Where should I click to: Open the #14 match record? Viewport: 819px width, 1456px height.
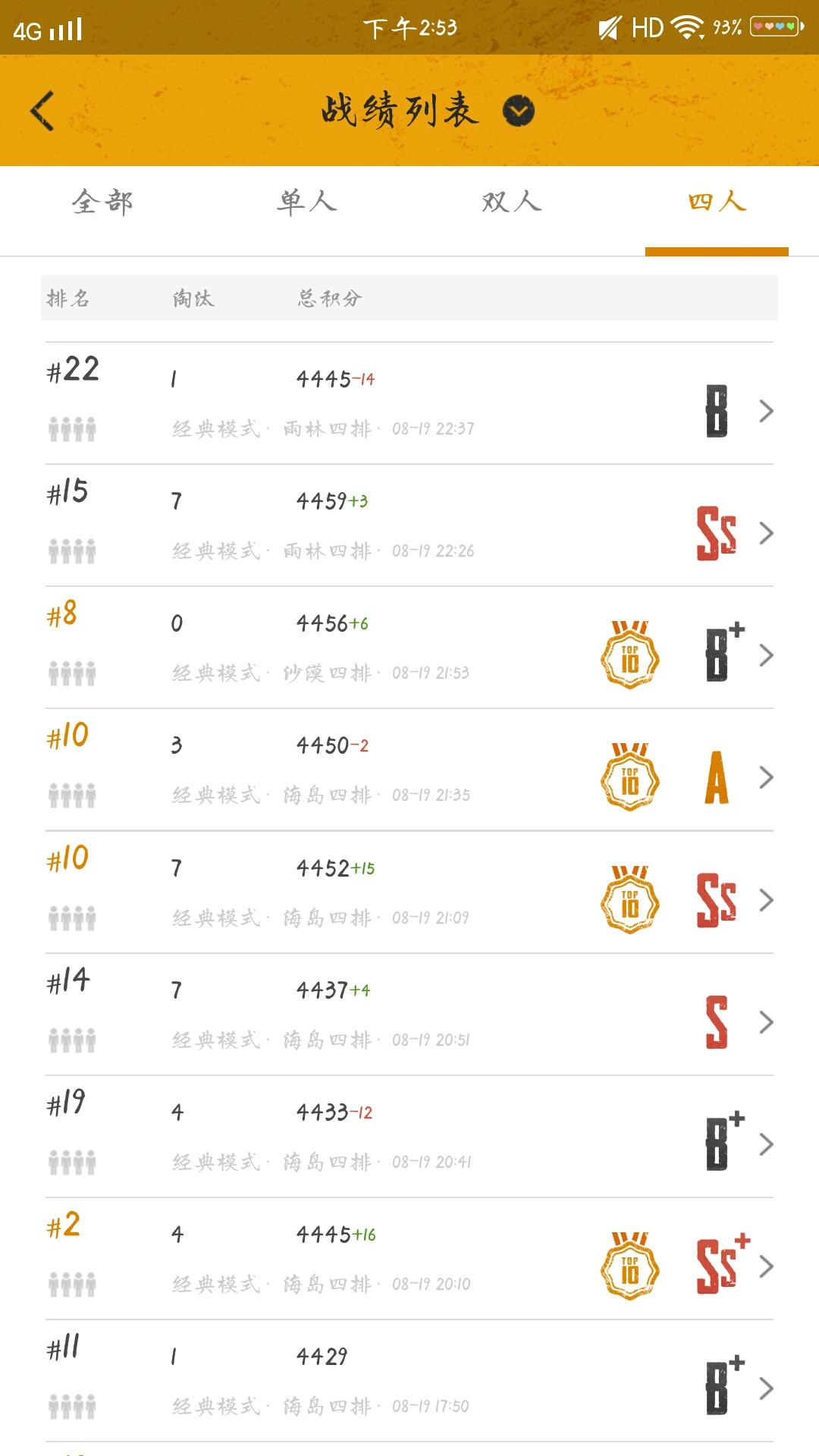409,1015
